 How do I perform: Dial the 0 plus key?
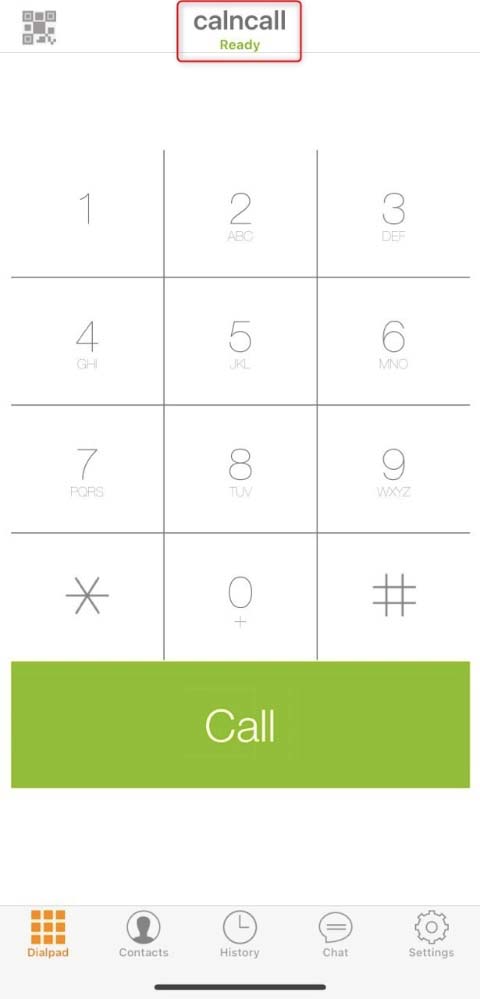tap(240, 597)
